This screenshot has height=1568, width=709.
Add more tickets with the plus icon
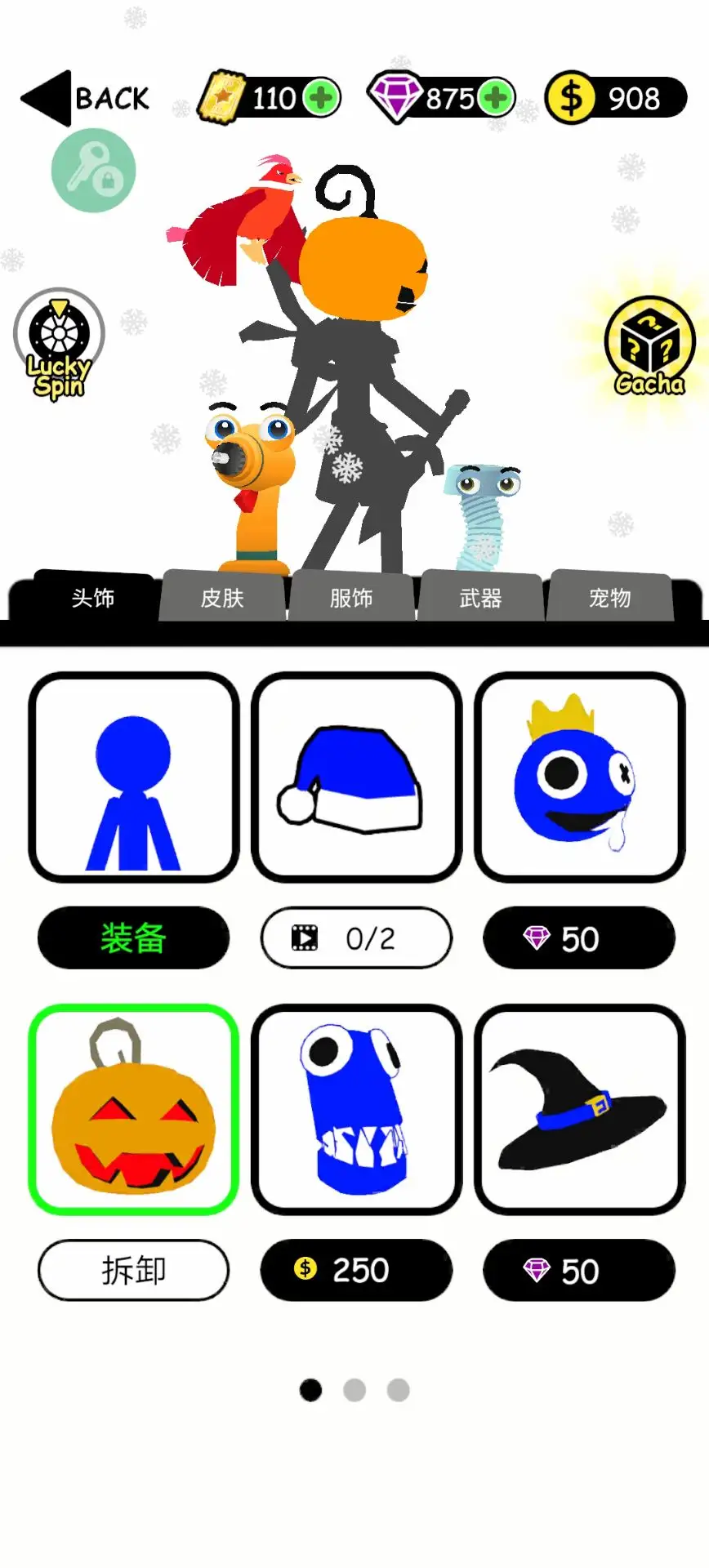pyautogui.click(x=321, y=98)
